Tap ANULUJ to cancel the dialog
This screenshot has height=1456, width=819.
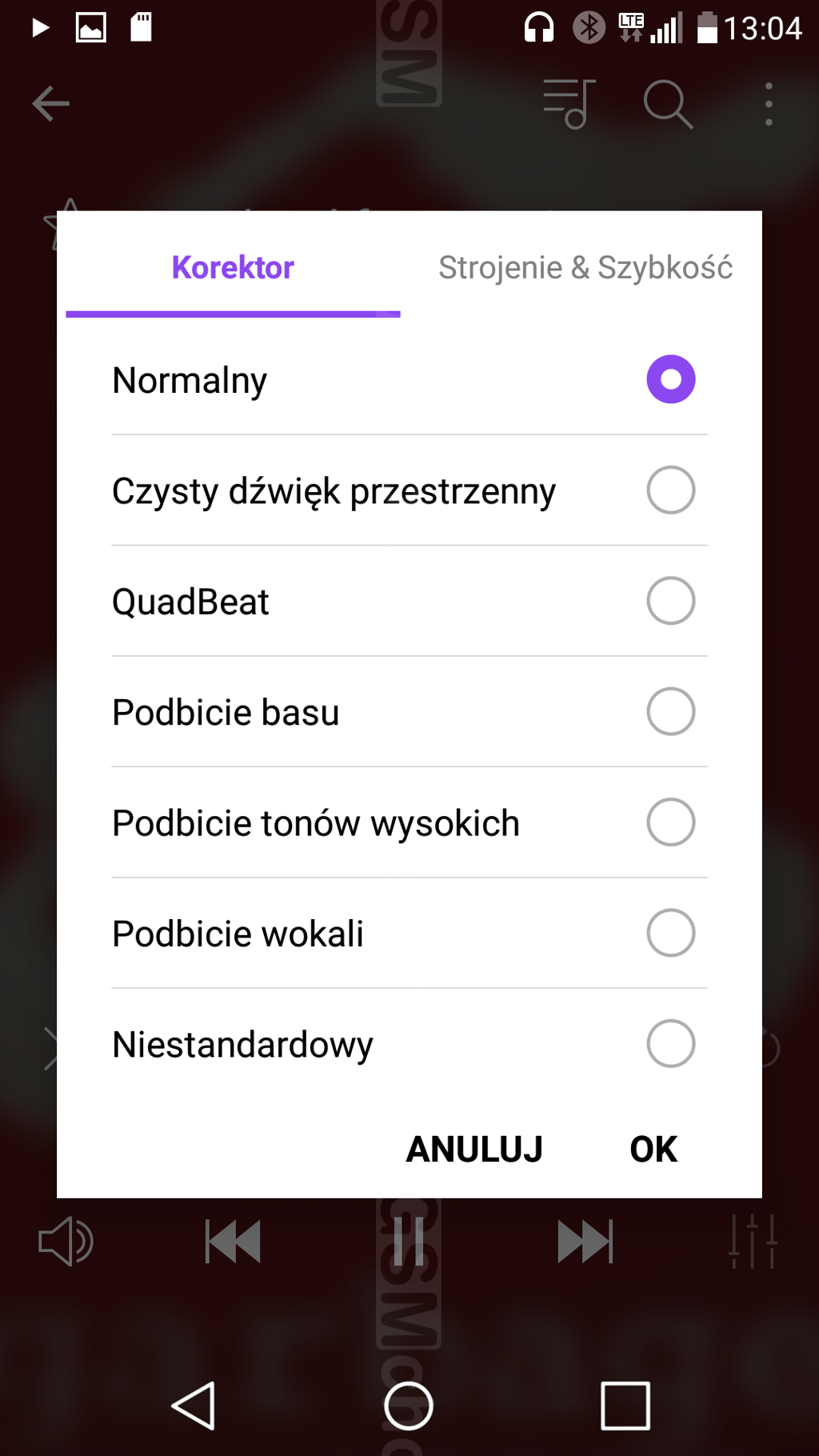474,1149
